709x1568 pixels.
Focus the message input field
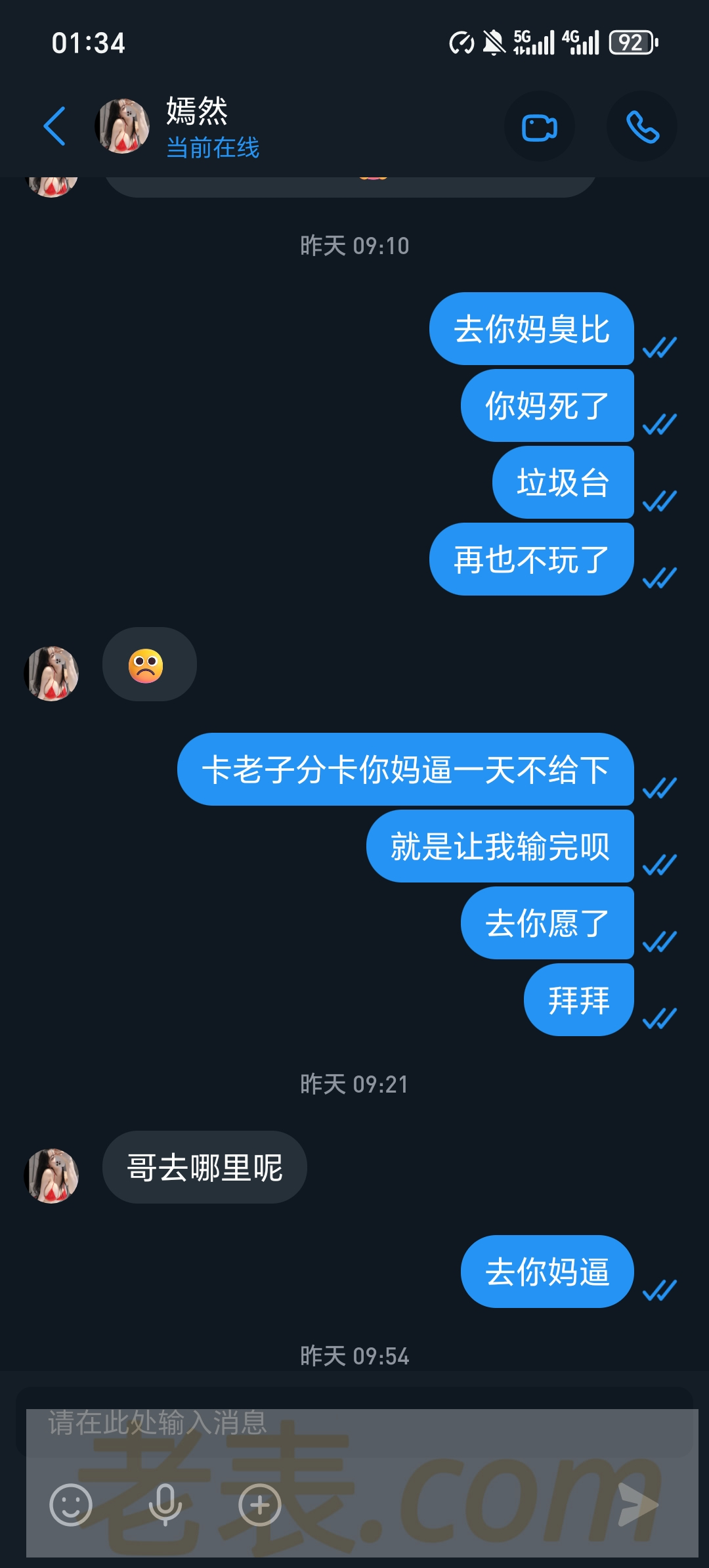[x=354, y=1423]
